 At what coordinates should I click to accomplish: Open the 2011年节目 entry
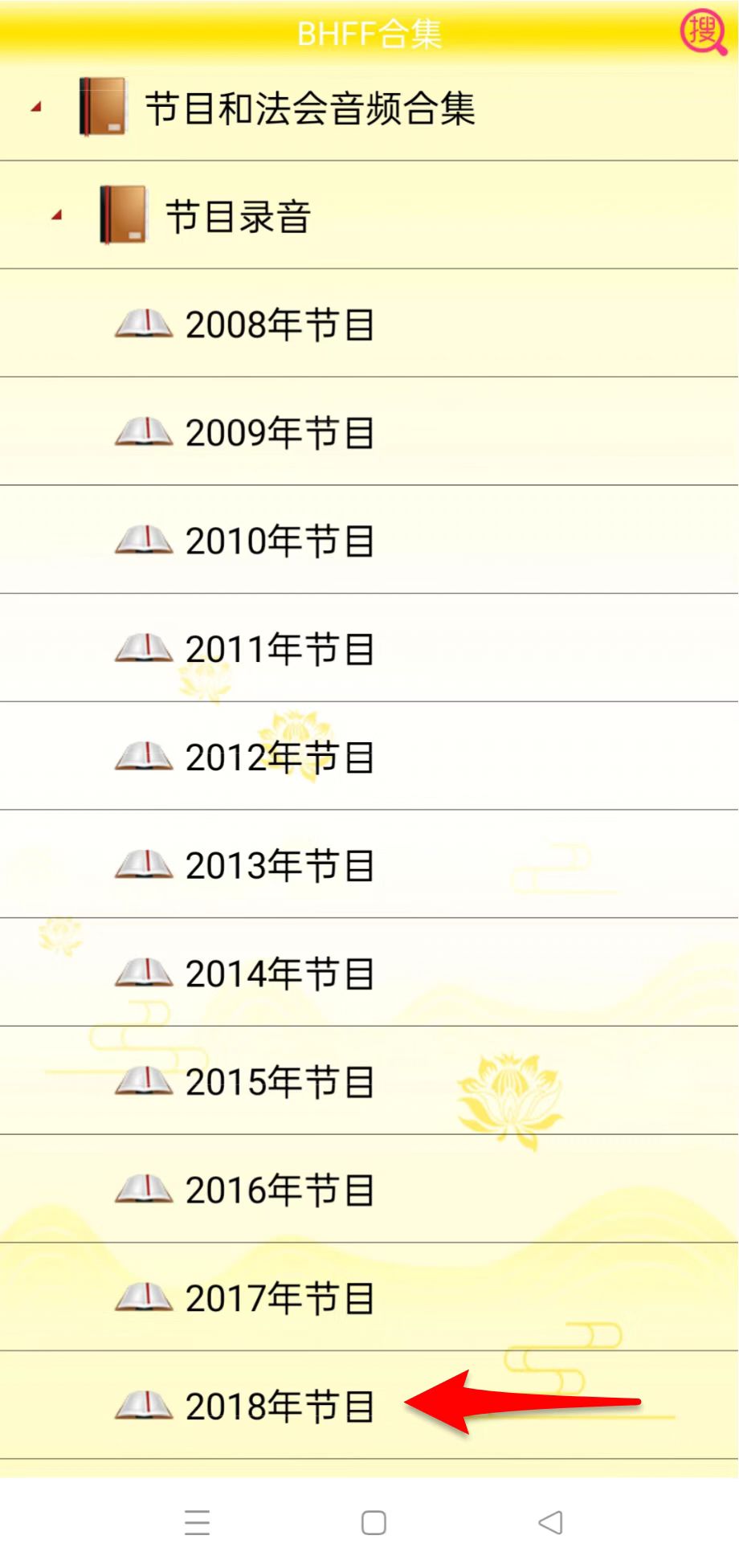pos(369,648)
